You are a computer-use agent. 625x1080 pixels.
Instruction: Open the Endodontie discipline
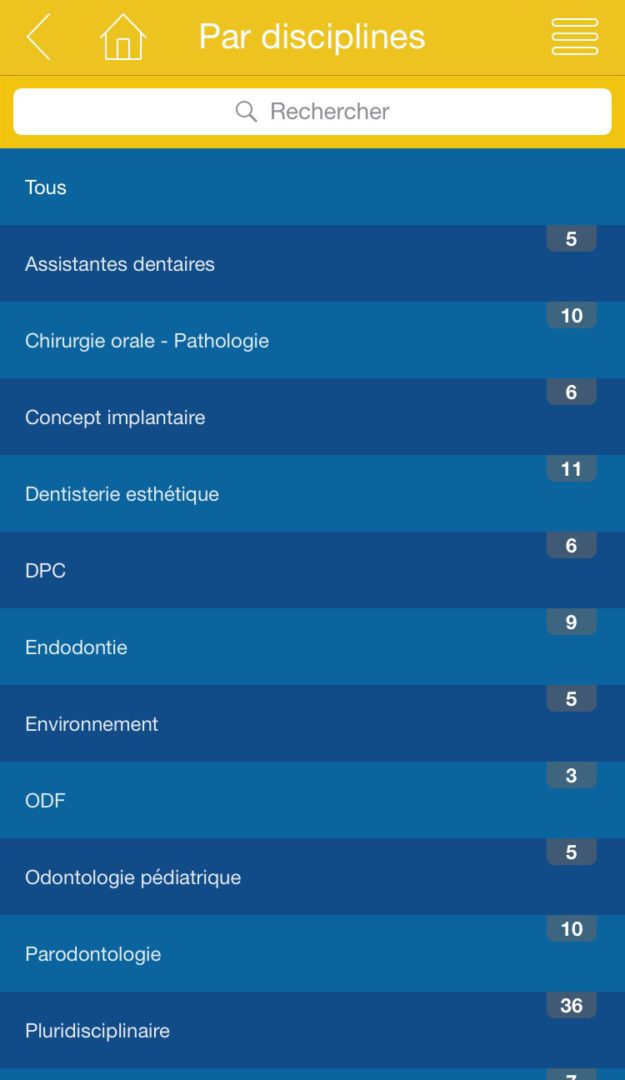pyautogui.click(x=312, y=647)
